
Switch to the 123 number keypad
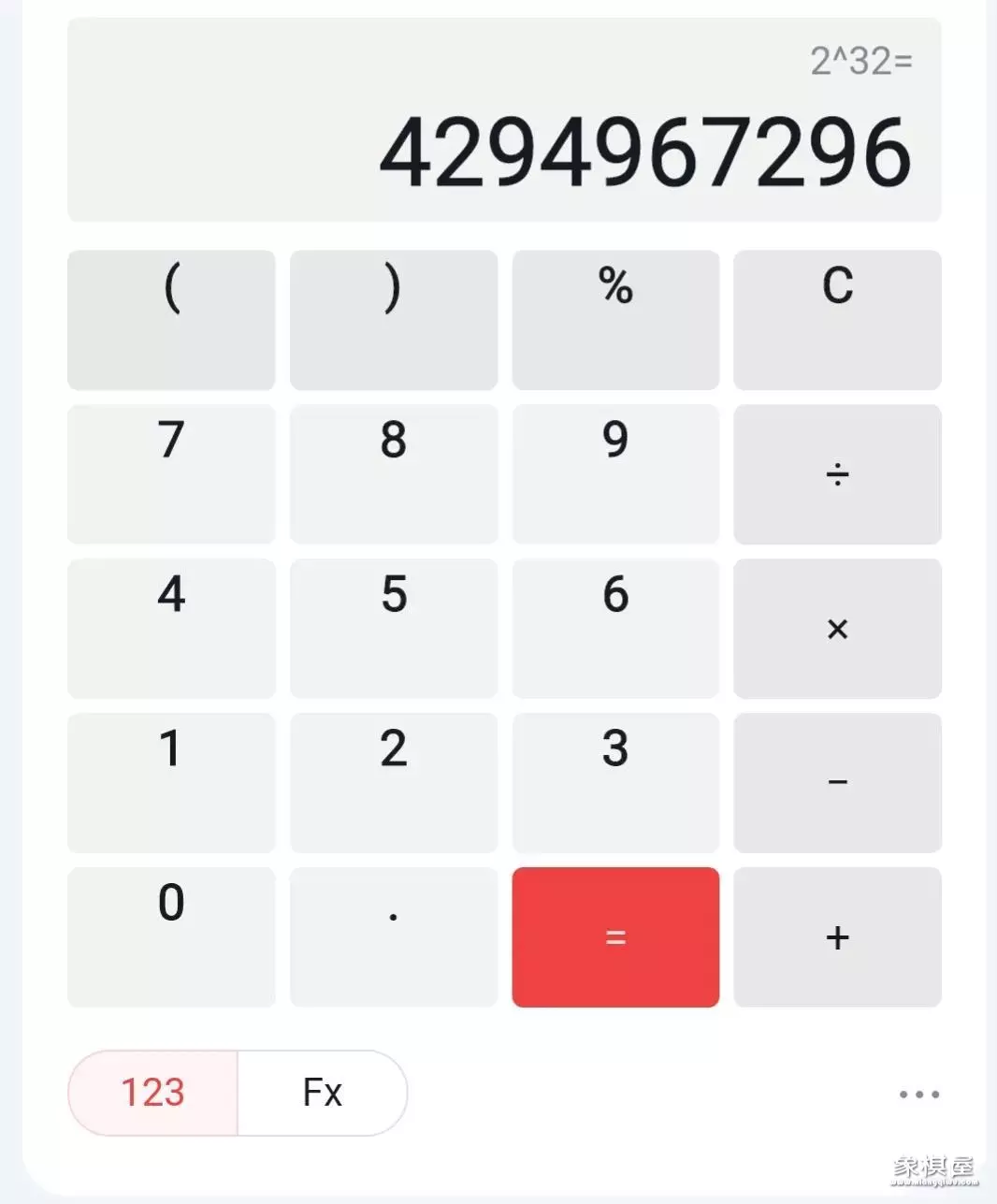click(x=152, y=1093)
